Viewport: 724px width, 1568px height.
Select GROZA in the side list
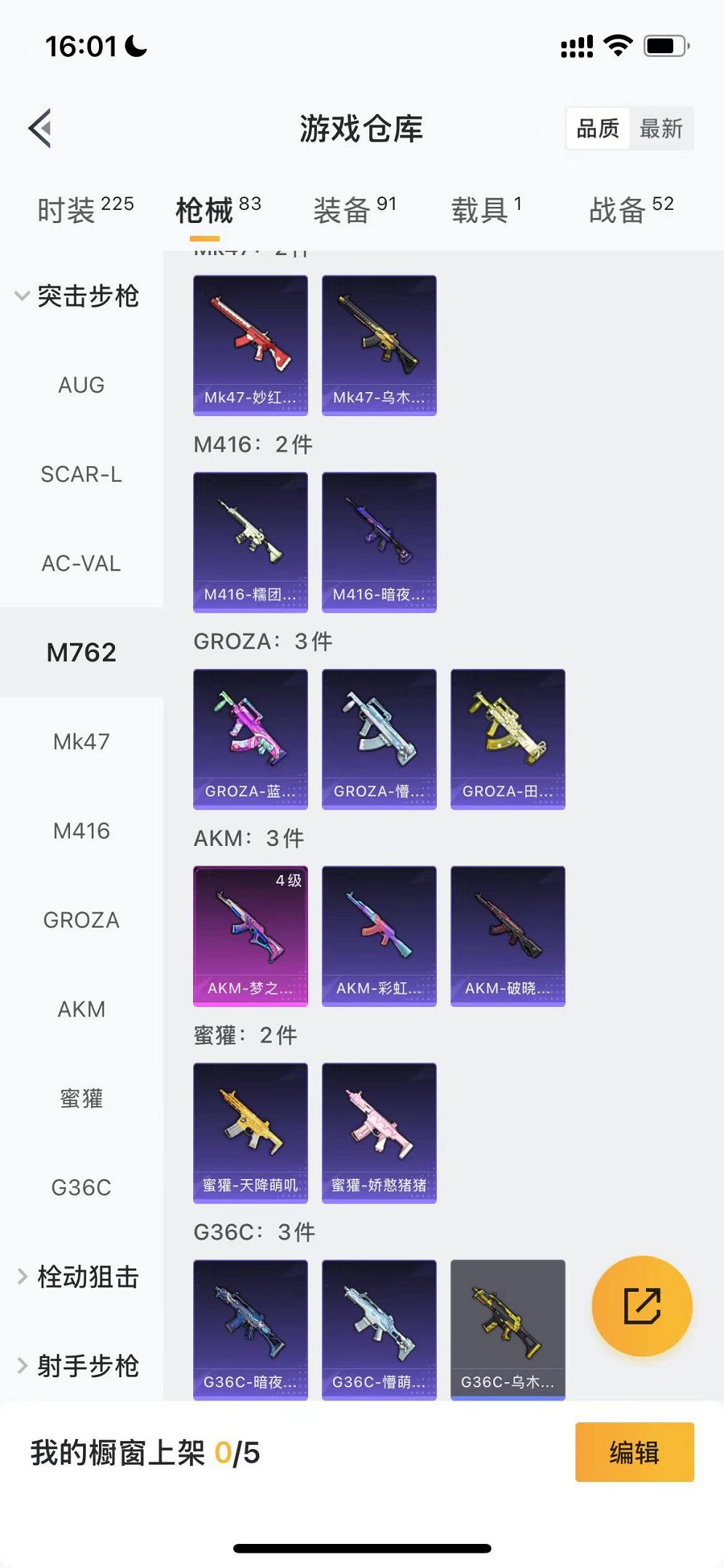coord(81,920)
